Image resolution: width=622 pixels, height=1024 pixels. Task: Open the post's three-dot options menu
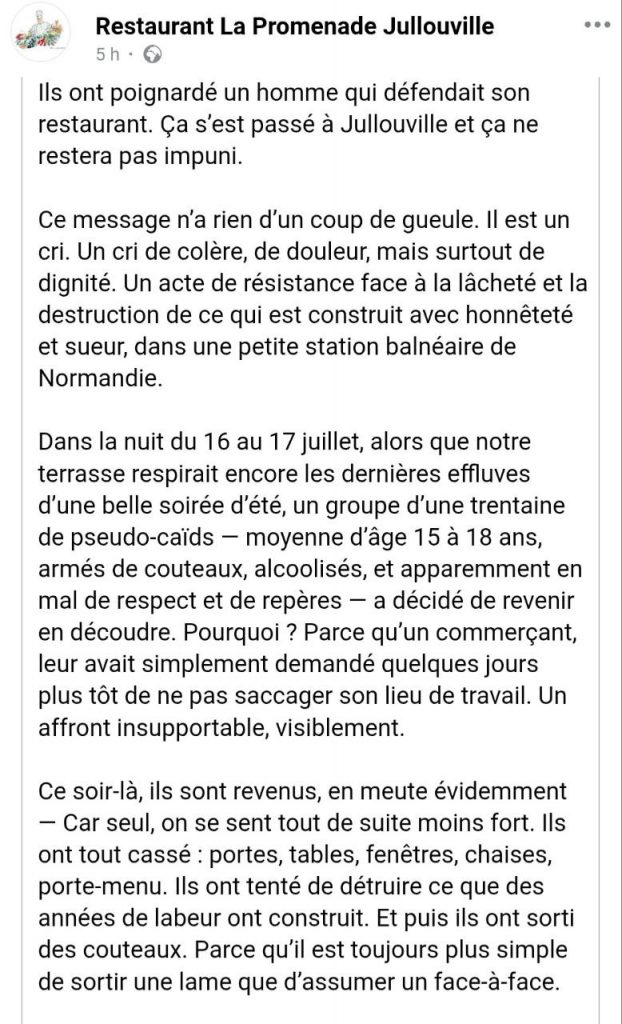coord(597,25)
